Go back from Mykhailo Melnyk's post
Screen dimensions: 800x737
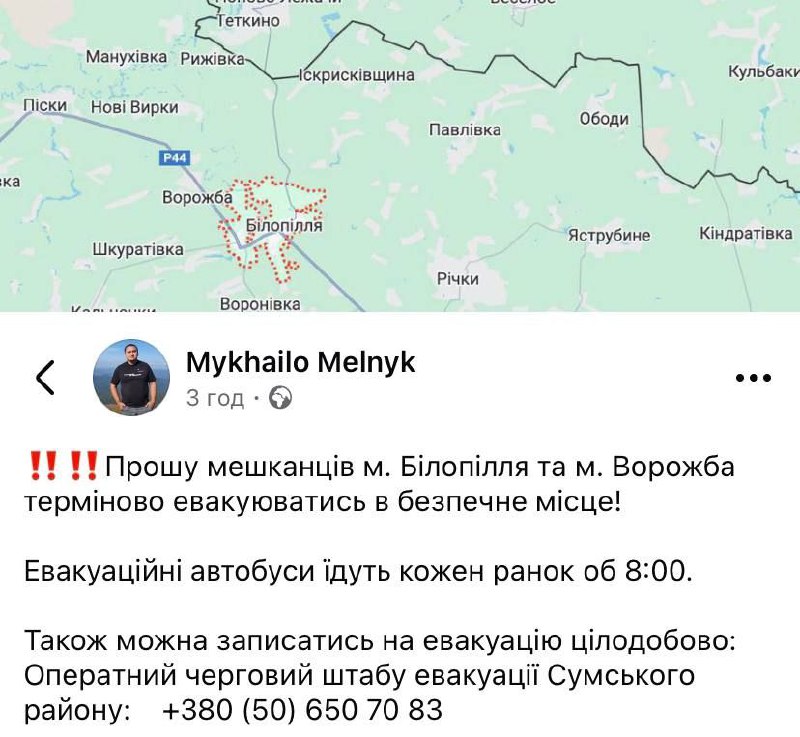point(45,378)
